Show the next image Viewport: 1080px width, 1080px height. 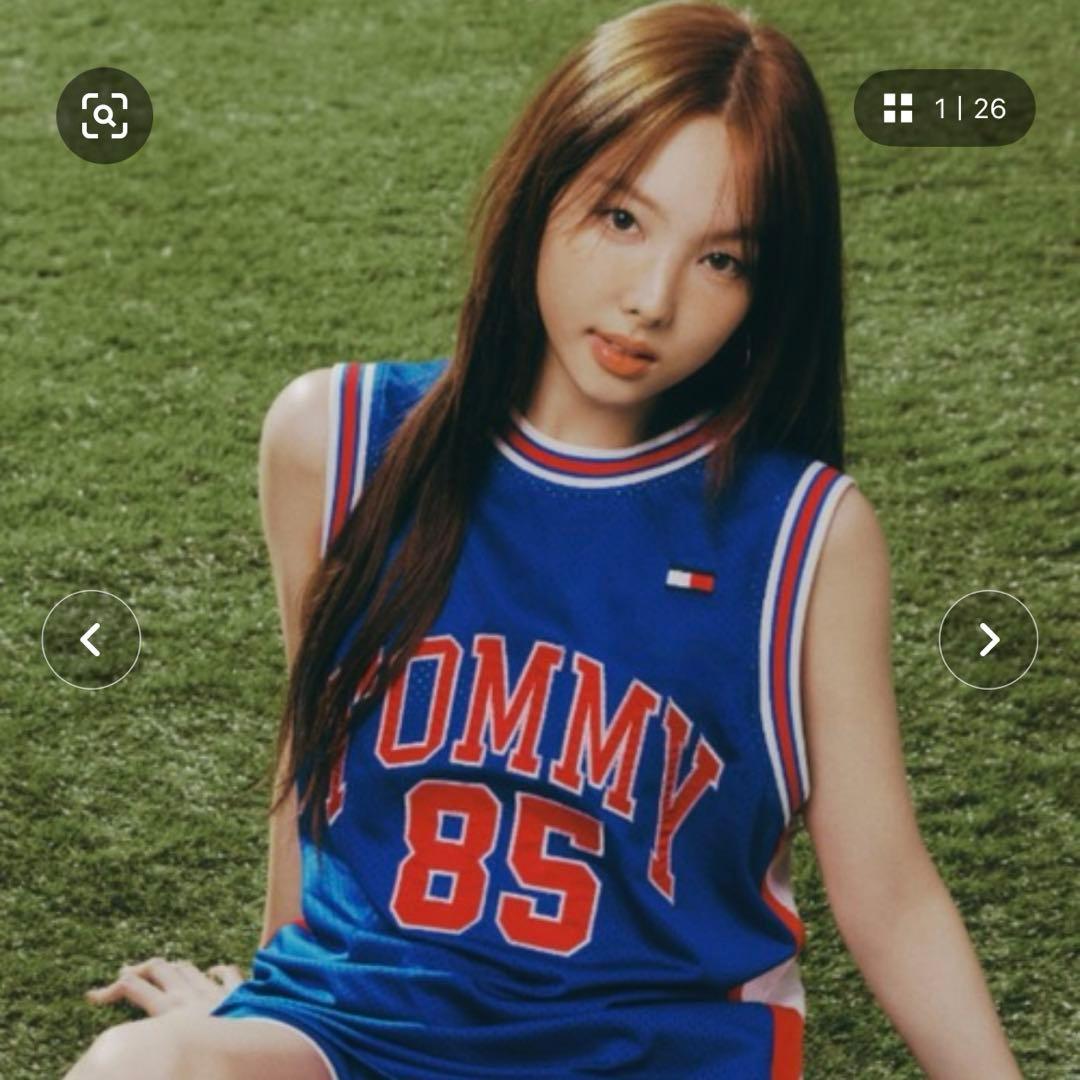(988, 639)
